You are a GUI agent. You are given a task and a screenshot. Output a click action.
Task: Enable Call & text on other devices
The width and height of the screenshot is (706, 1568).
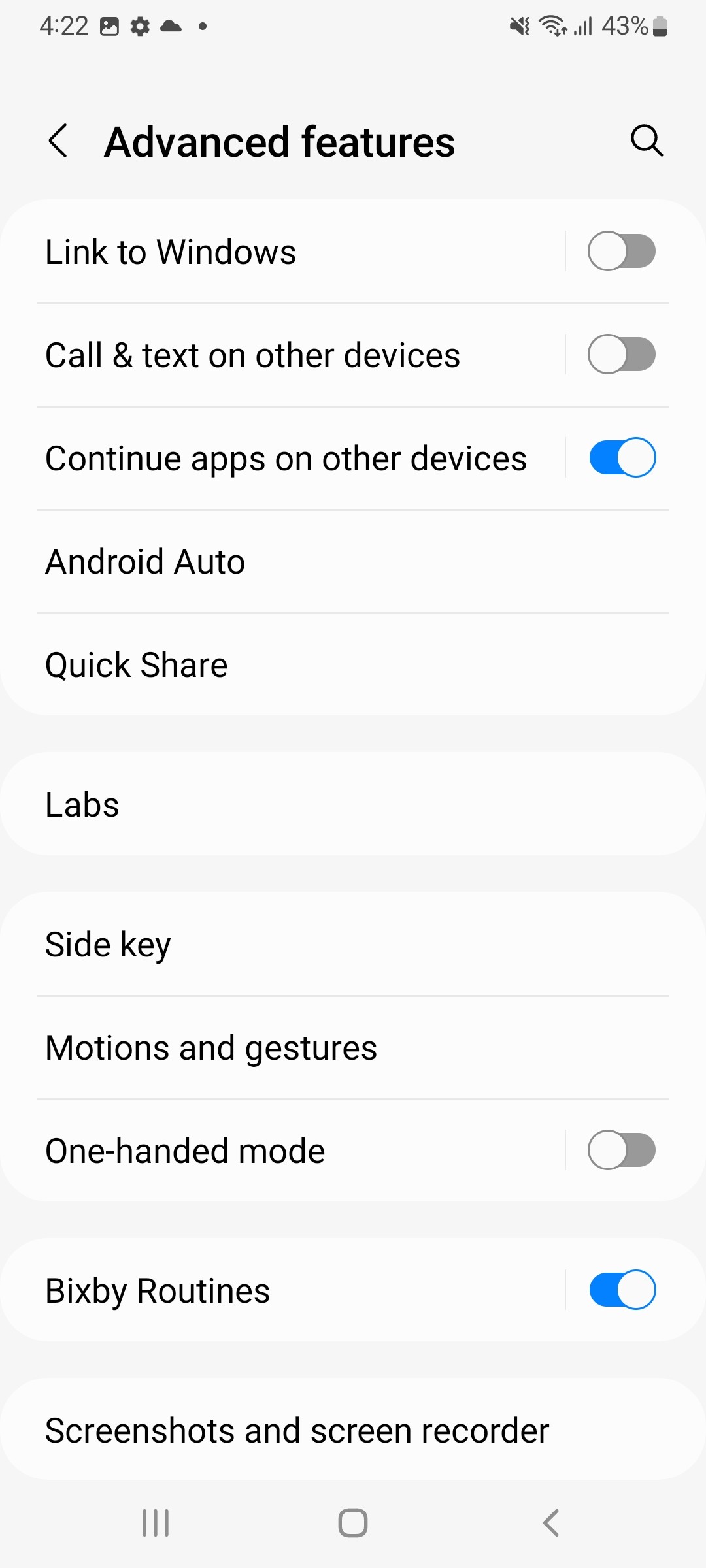pos(621,355)
